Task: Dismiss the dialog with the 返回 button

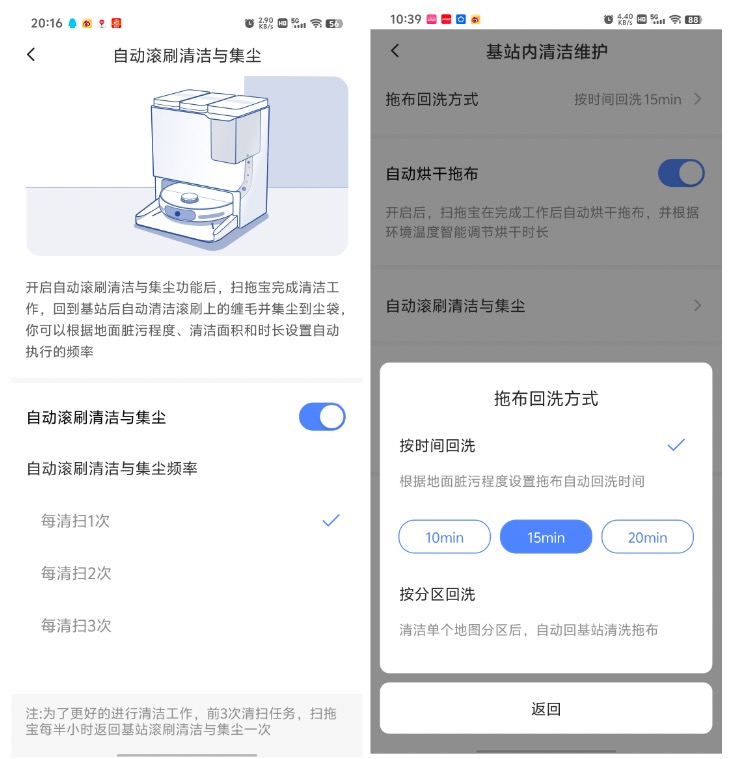Action: coord(546,709)
